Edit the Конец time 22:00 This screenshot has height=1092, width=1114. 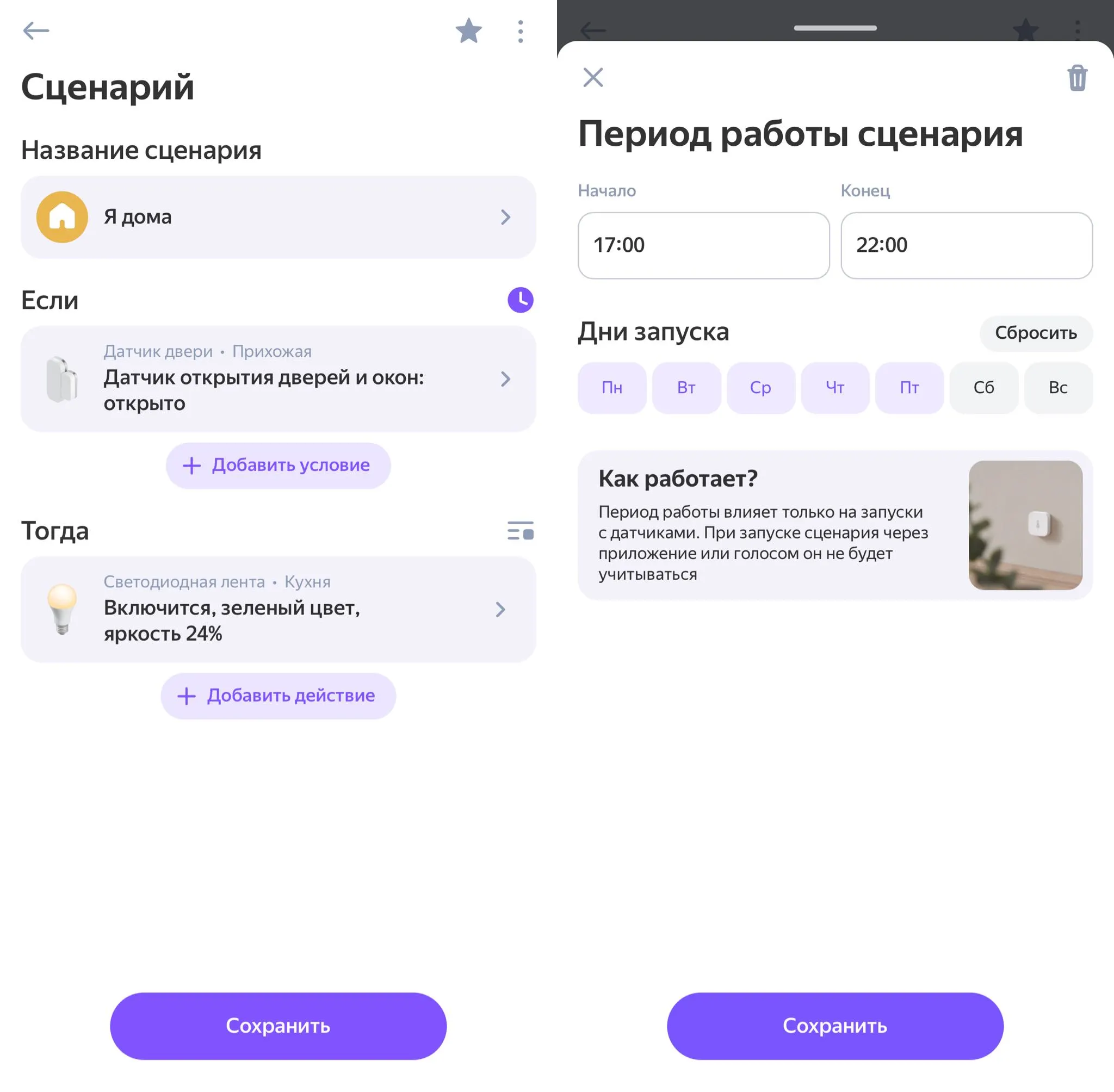coord(966,245)
